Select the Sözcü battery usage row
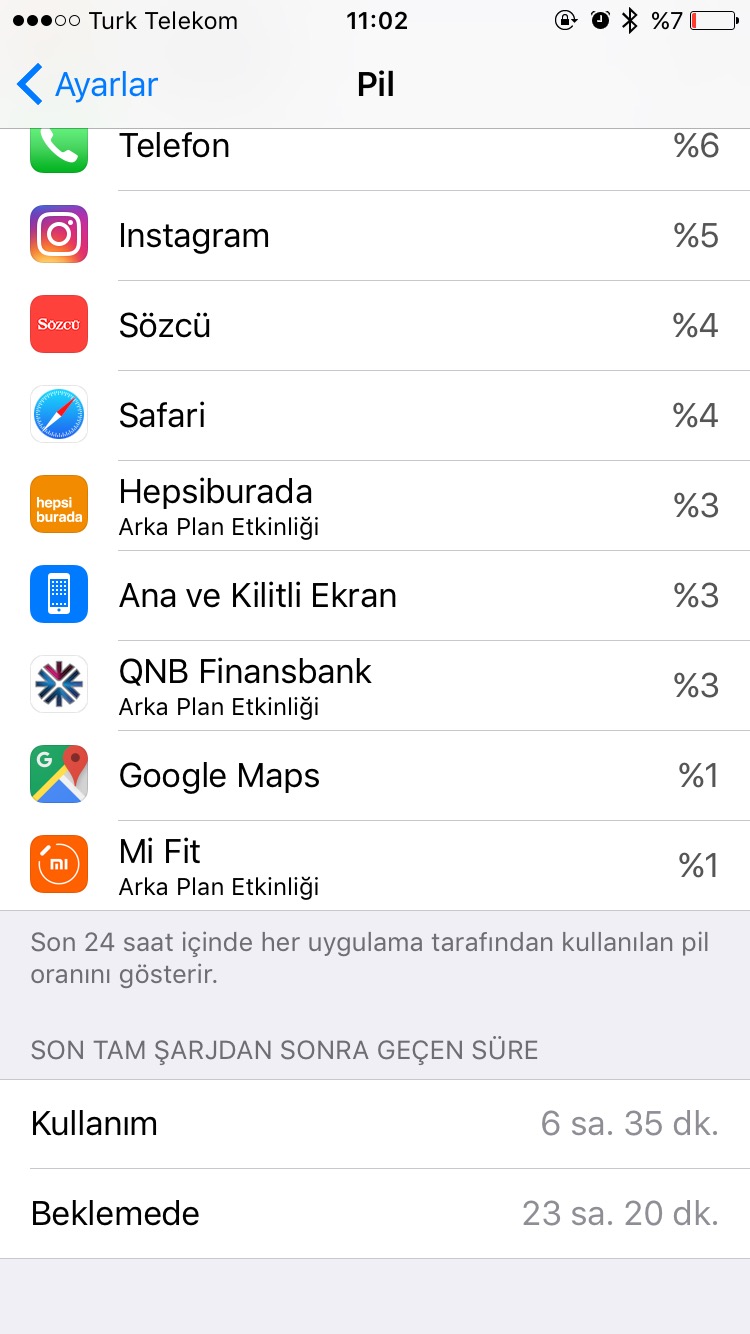 [375, 326]
